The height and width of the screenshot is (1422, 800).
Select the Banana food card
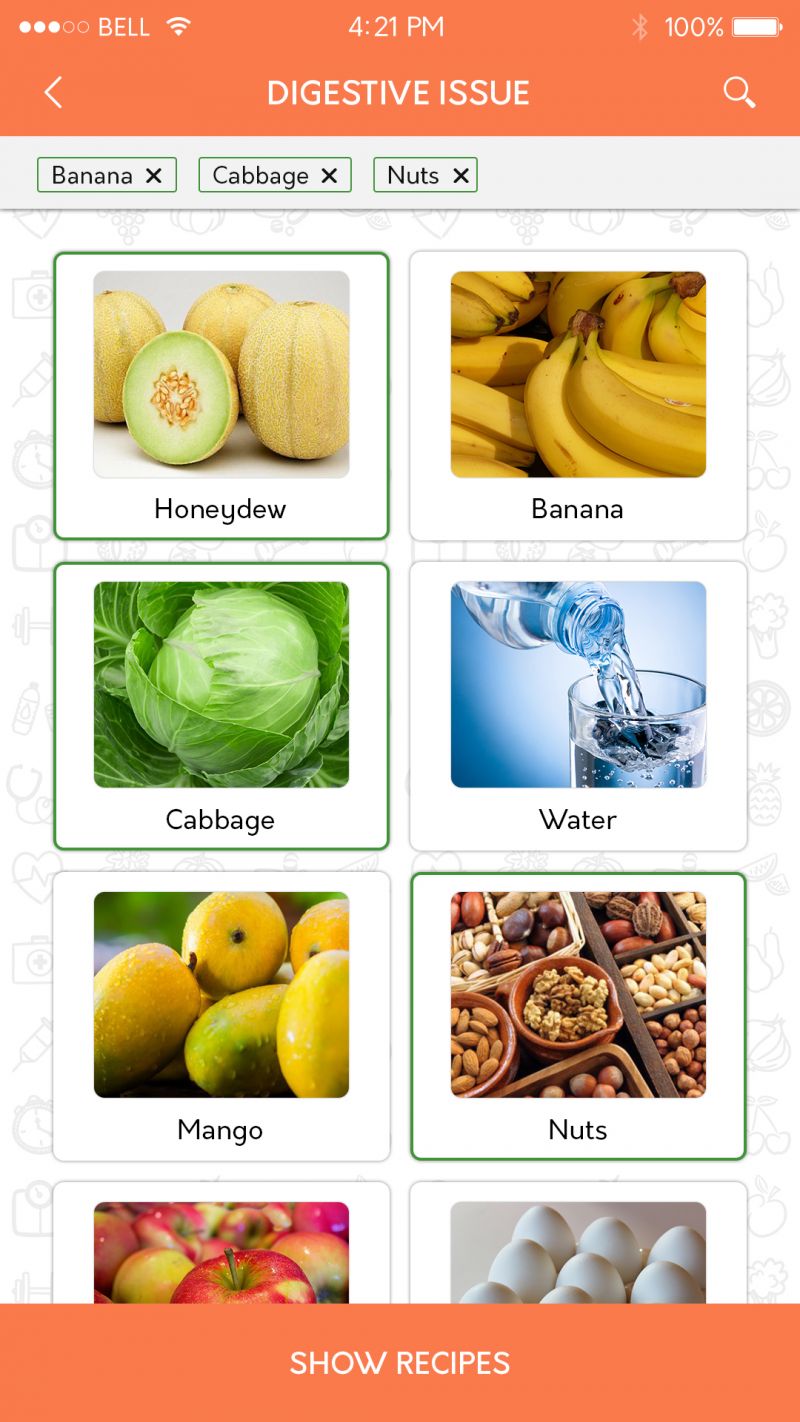coord(578,396)
